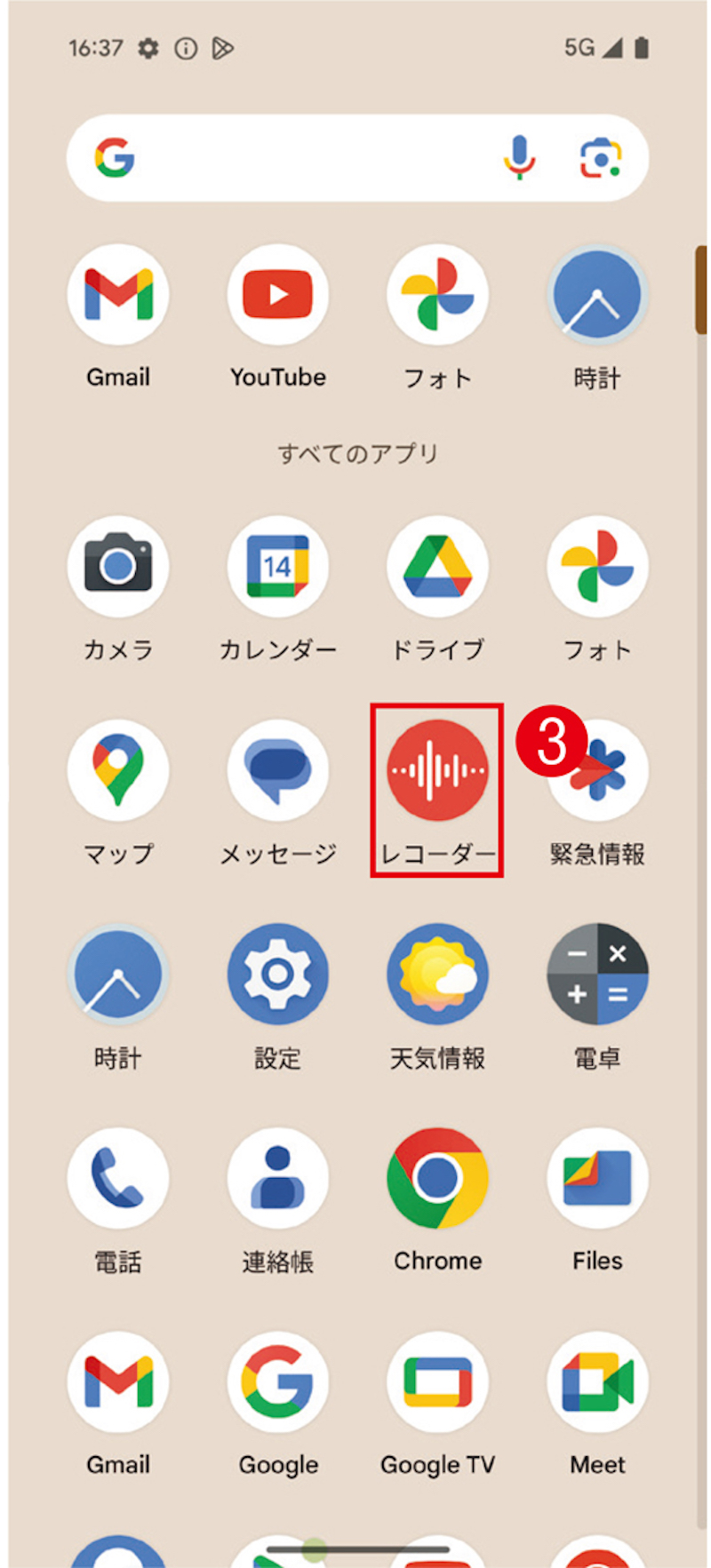Viewport: 711px width, 1568px height.
Task: Launch the 電話 phone app
Action: 118,1178
